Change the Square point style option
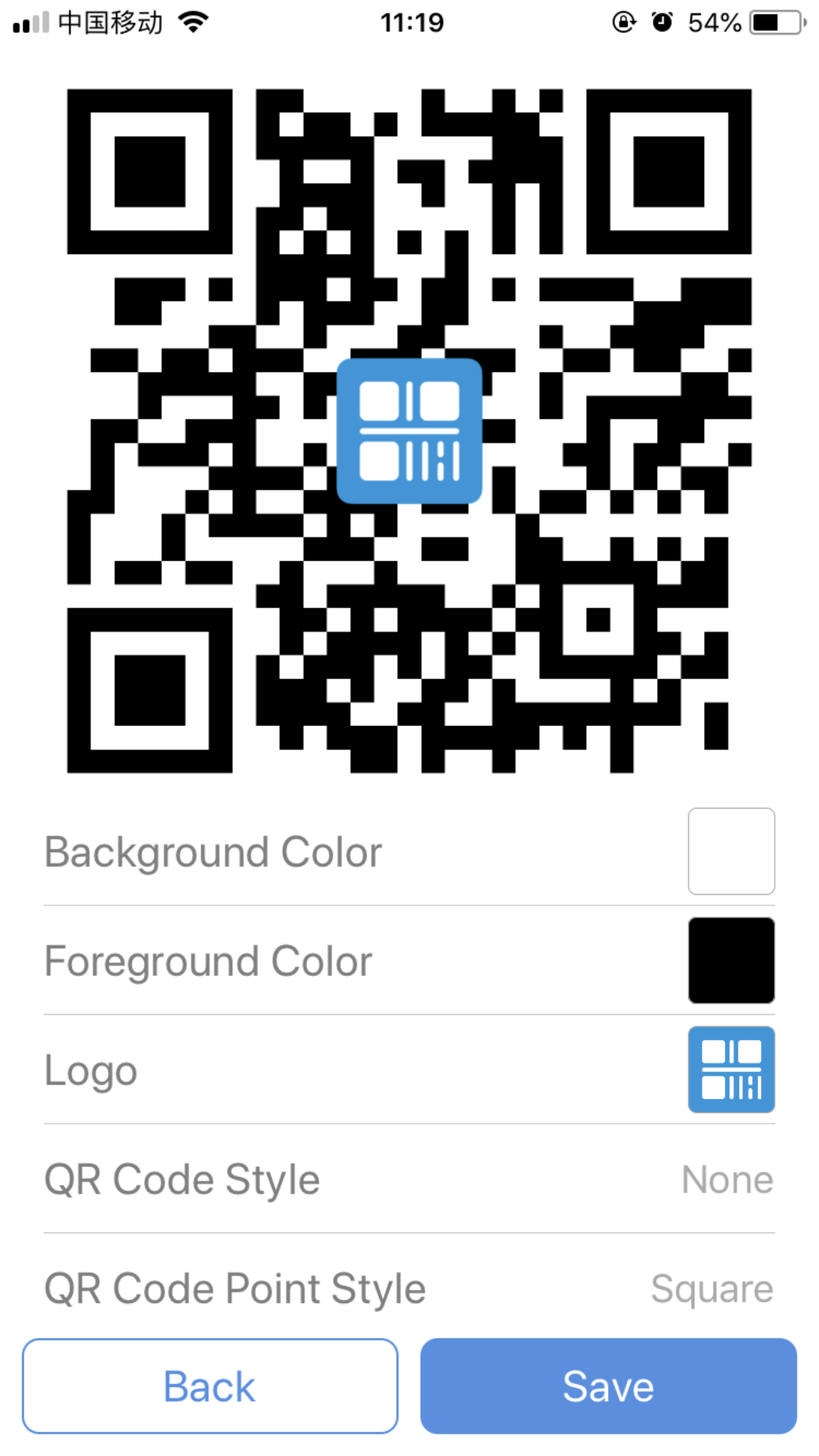This screenshot has width=819, height=1456. click(711, 1288)
